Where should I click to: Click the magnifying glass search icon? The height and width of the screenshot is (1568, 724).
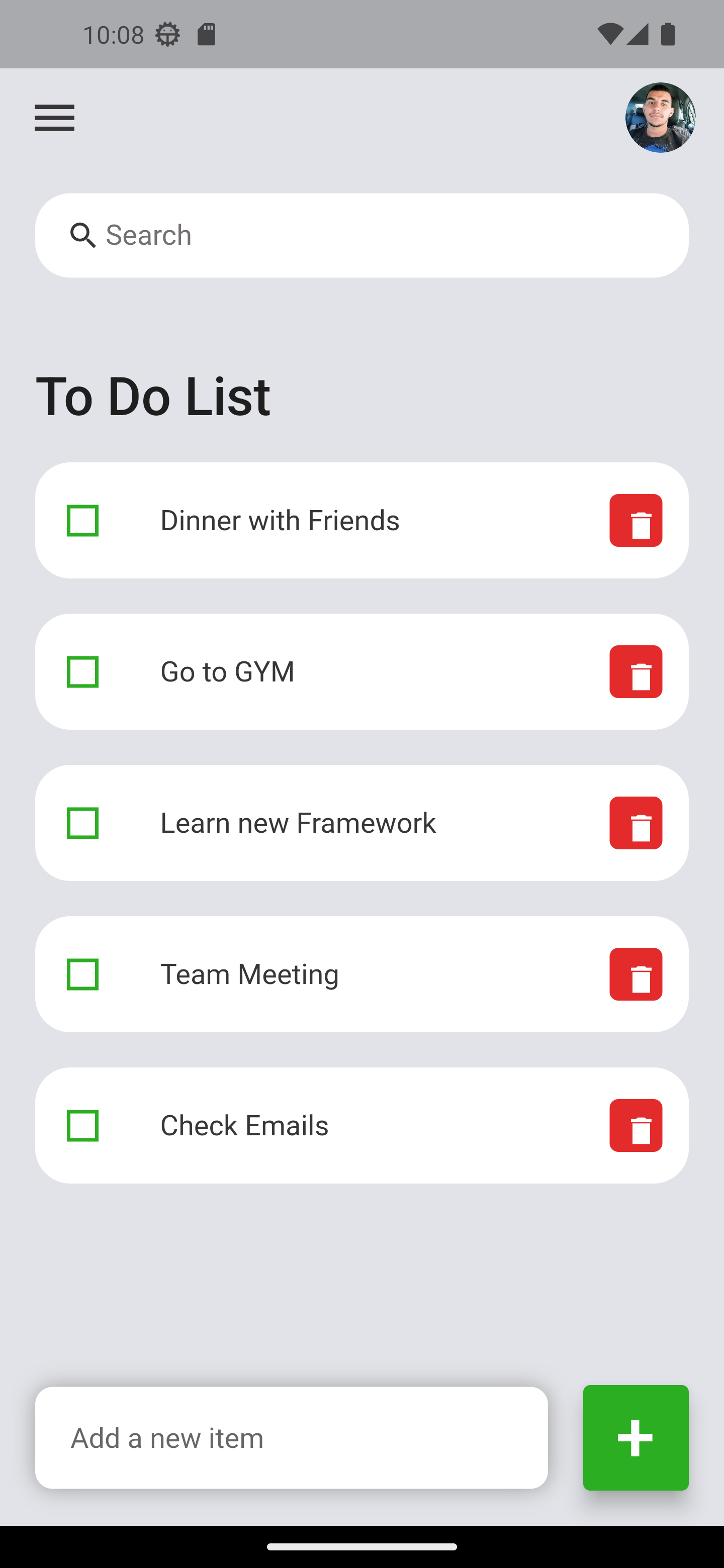point(83,235)
